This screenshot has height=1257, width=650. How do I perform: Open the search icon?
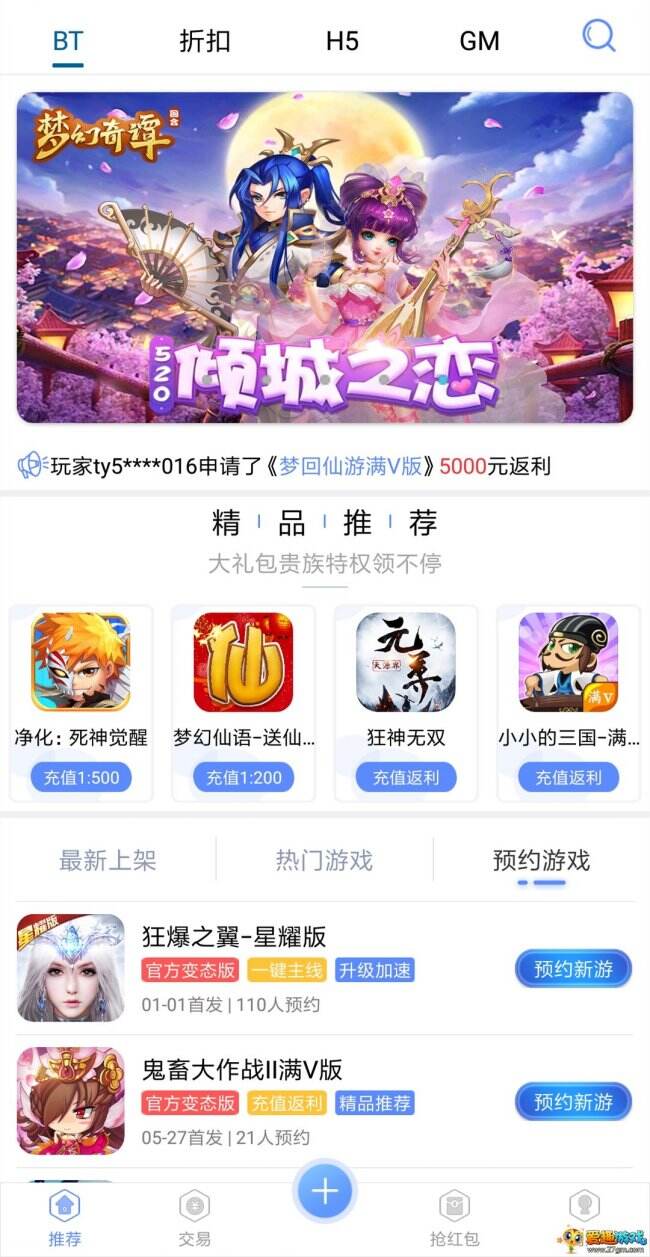coord(599,37)
